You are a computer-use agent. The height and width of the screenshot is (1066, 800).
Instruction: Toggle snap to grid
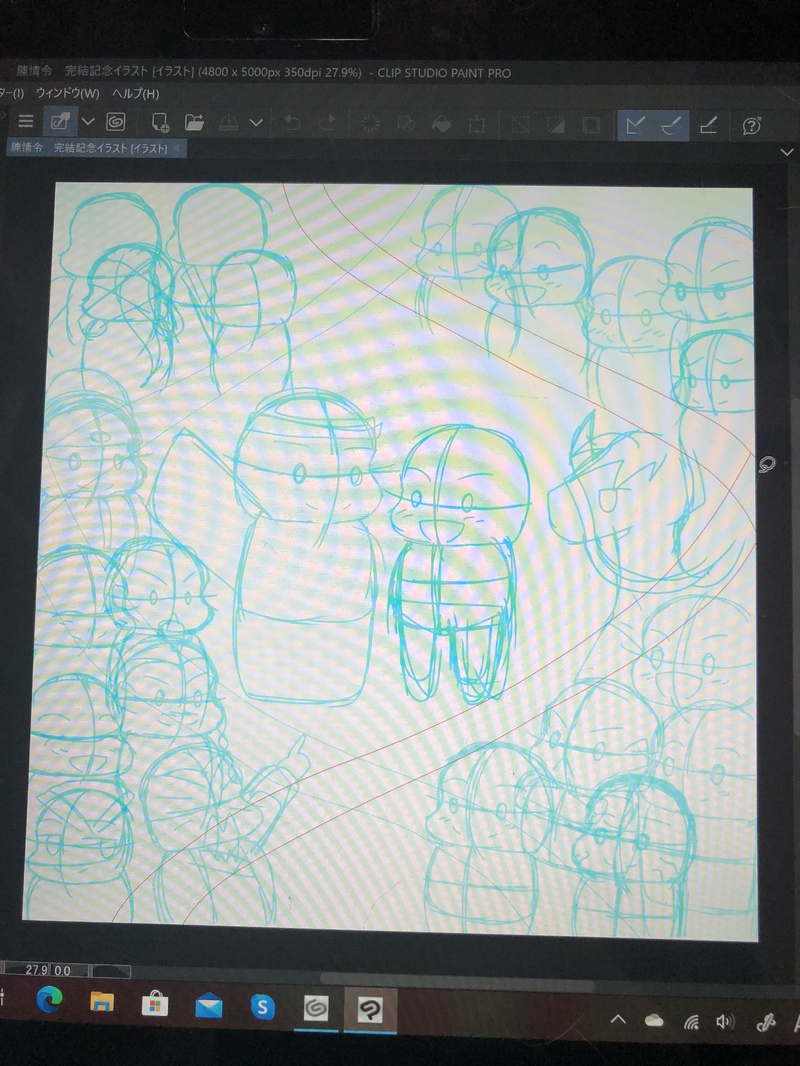pyautogui.click(x=708, y=125)
